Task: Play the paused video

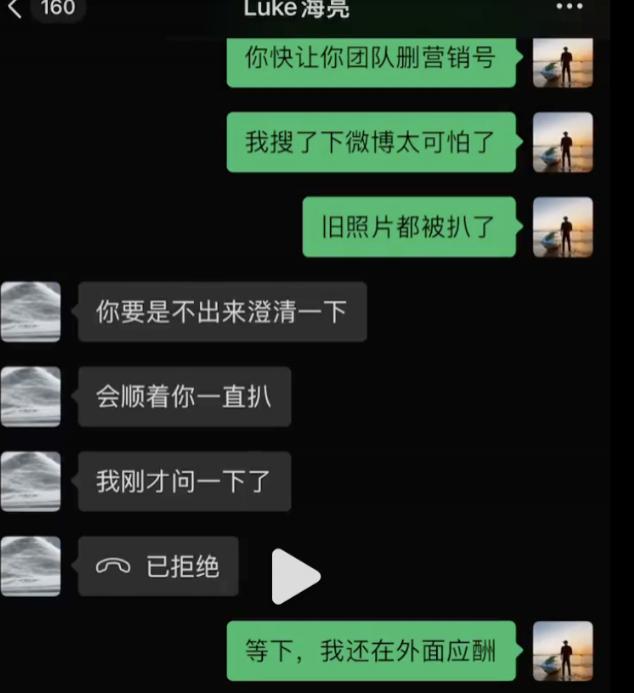Action: 295,576
